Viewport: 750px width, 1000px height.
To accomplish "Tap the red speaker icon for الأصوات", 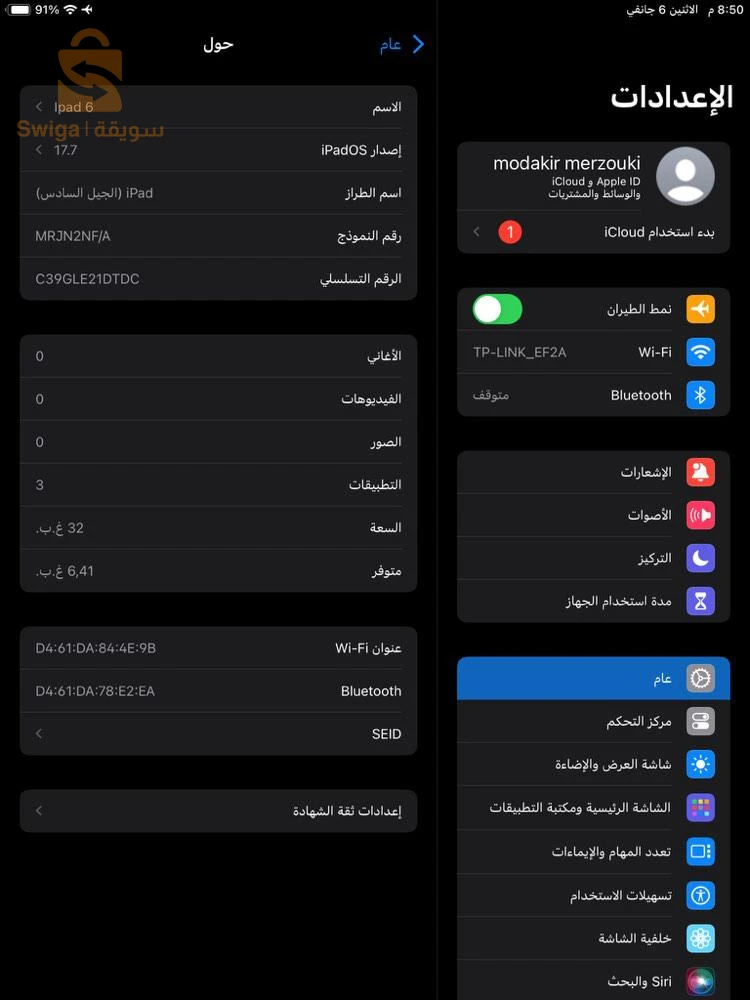I will 700,514.
